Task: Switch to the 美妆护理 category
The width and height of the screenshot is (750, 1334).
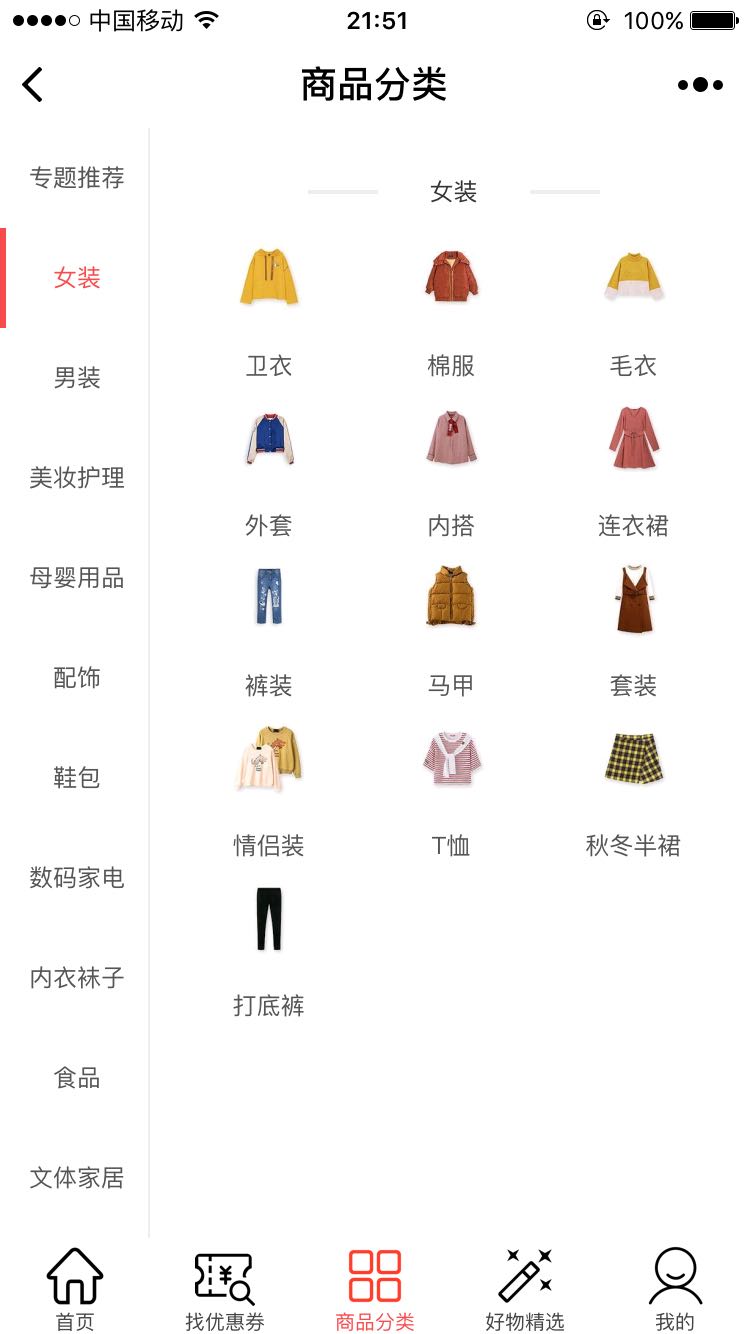Action: (x=77, y=477)
